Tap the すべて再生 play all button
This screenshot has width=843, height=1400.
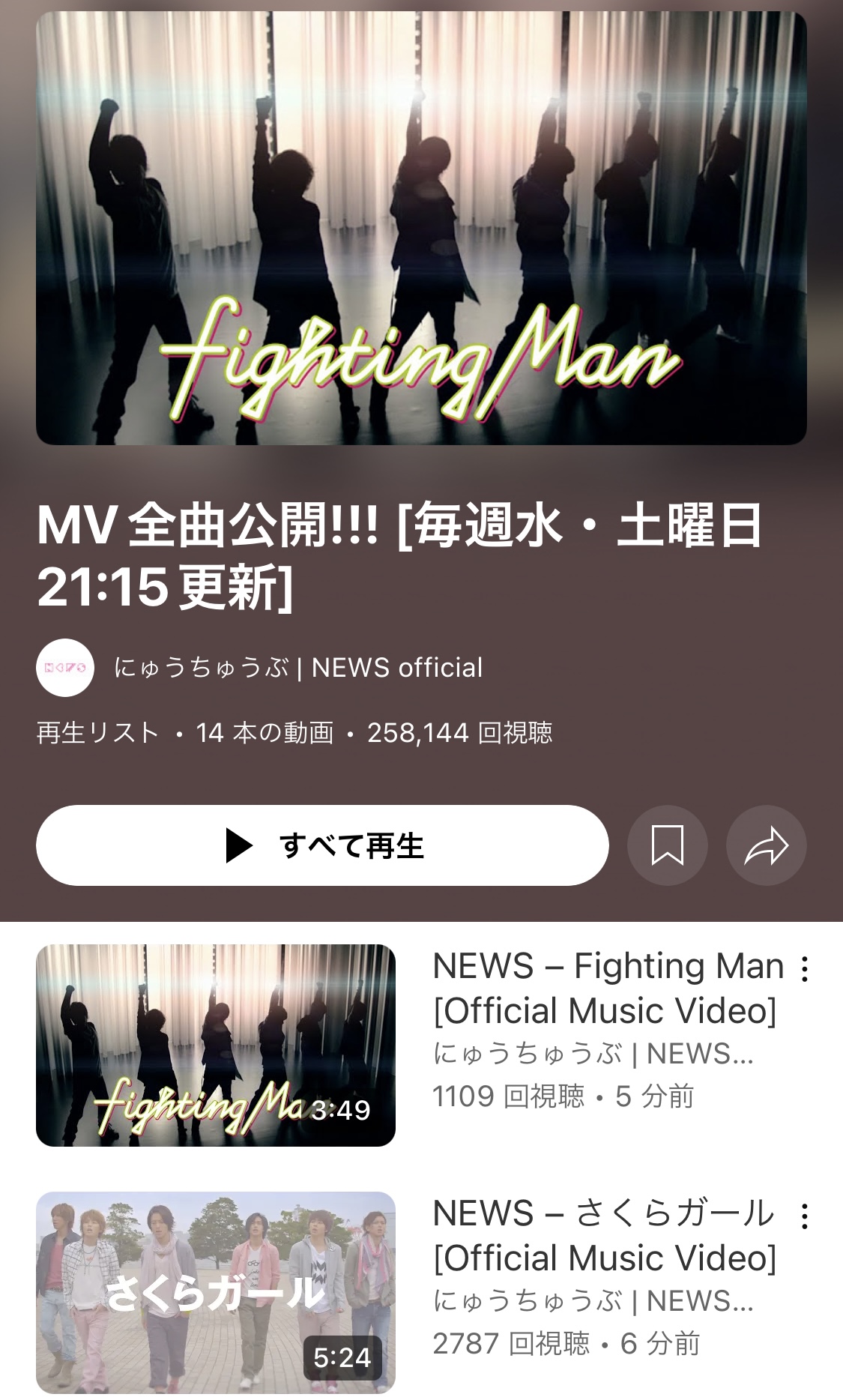pos(322,845)
